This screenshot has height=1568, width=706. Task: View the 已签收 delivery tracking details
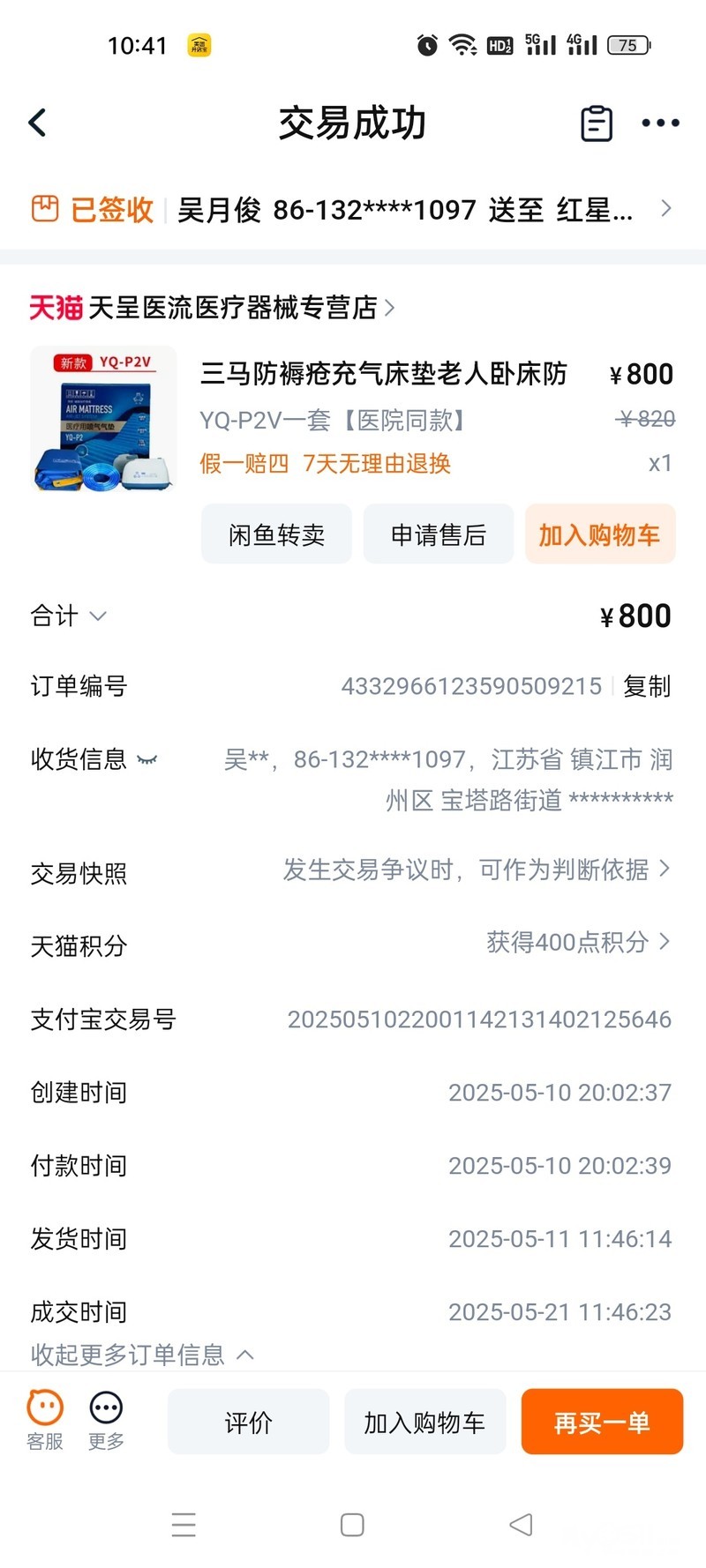point(353,210)
